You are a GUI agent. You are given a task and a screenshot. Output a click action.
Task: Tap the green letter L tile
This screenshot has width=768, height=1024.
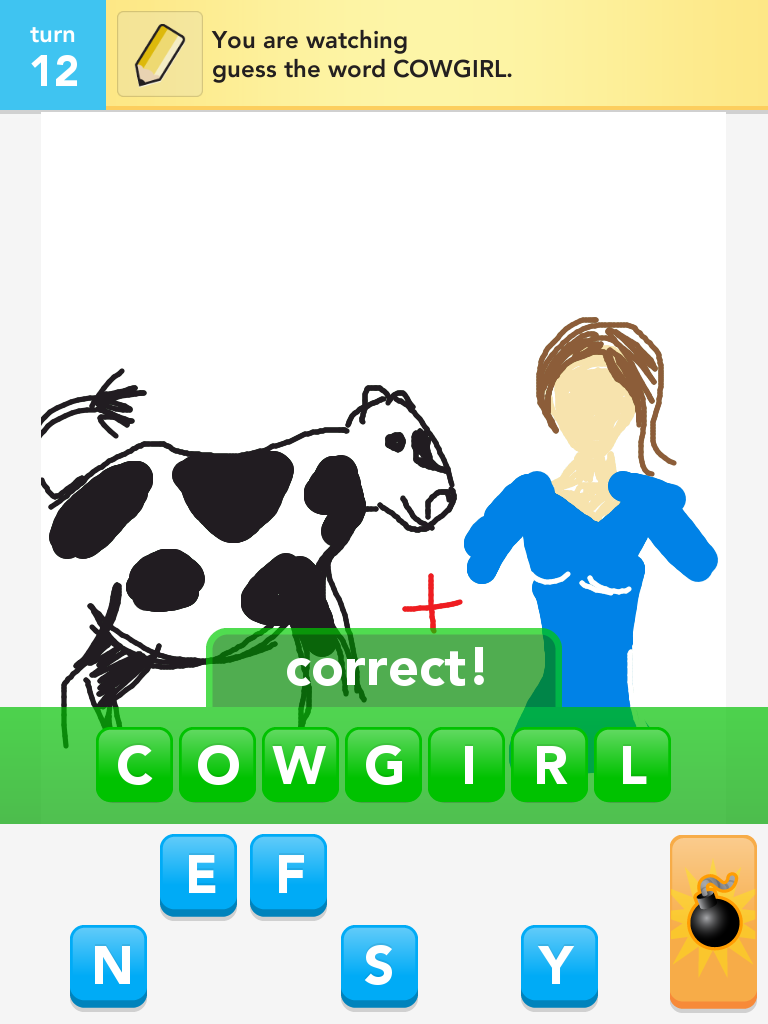(632, 765)
